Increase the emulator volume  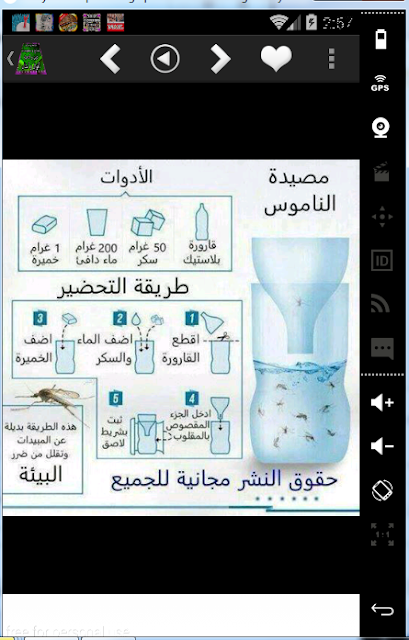pyautogui.click(x=382, y=403)
